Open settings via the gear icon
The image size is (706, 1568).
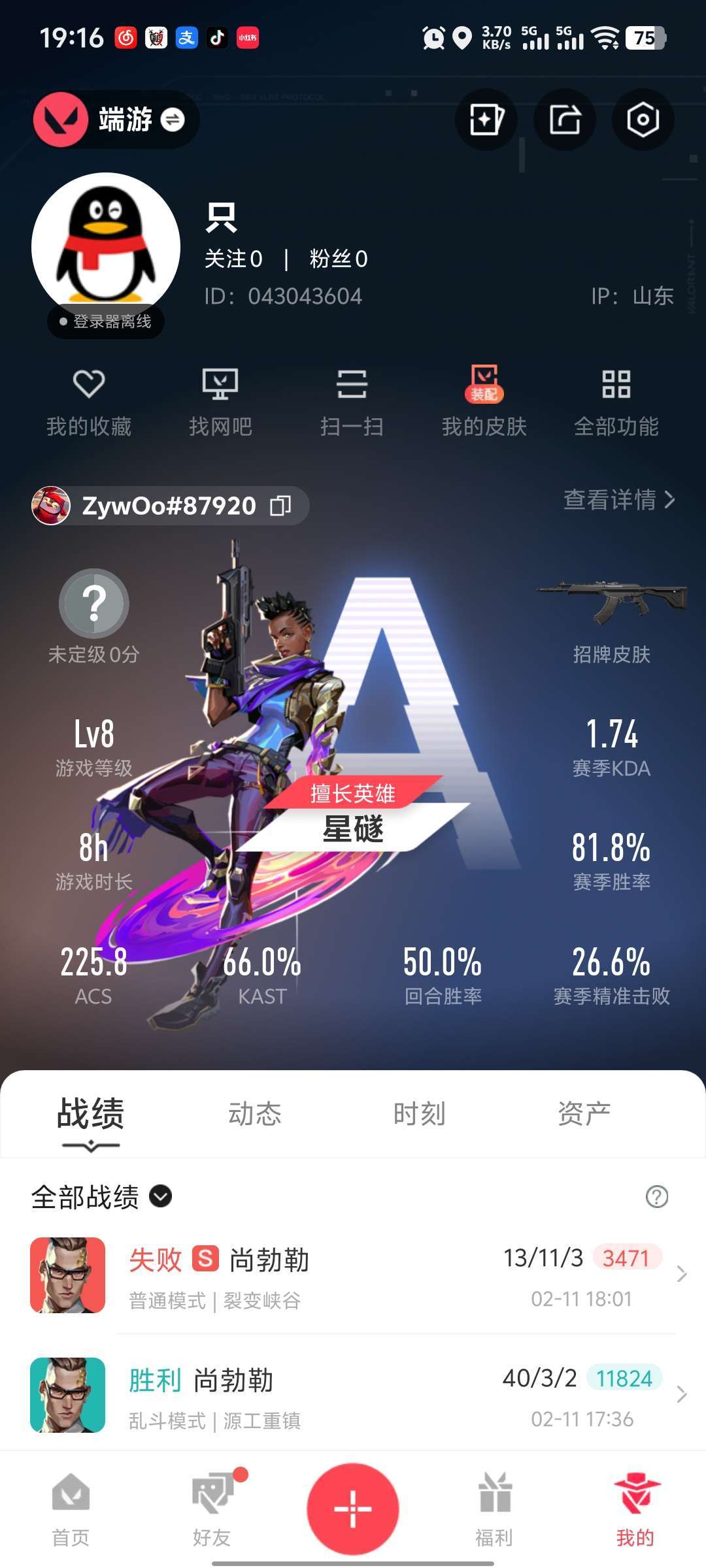click(642, 120)
